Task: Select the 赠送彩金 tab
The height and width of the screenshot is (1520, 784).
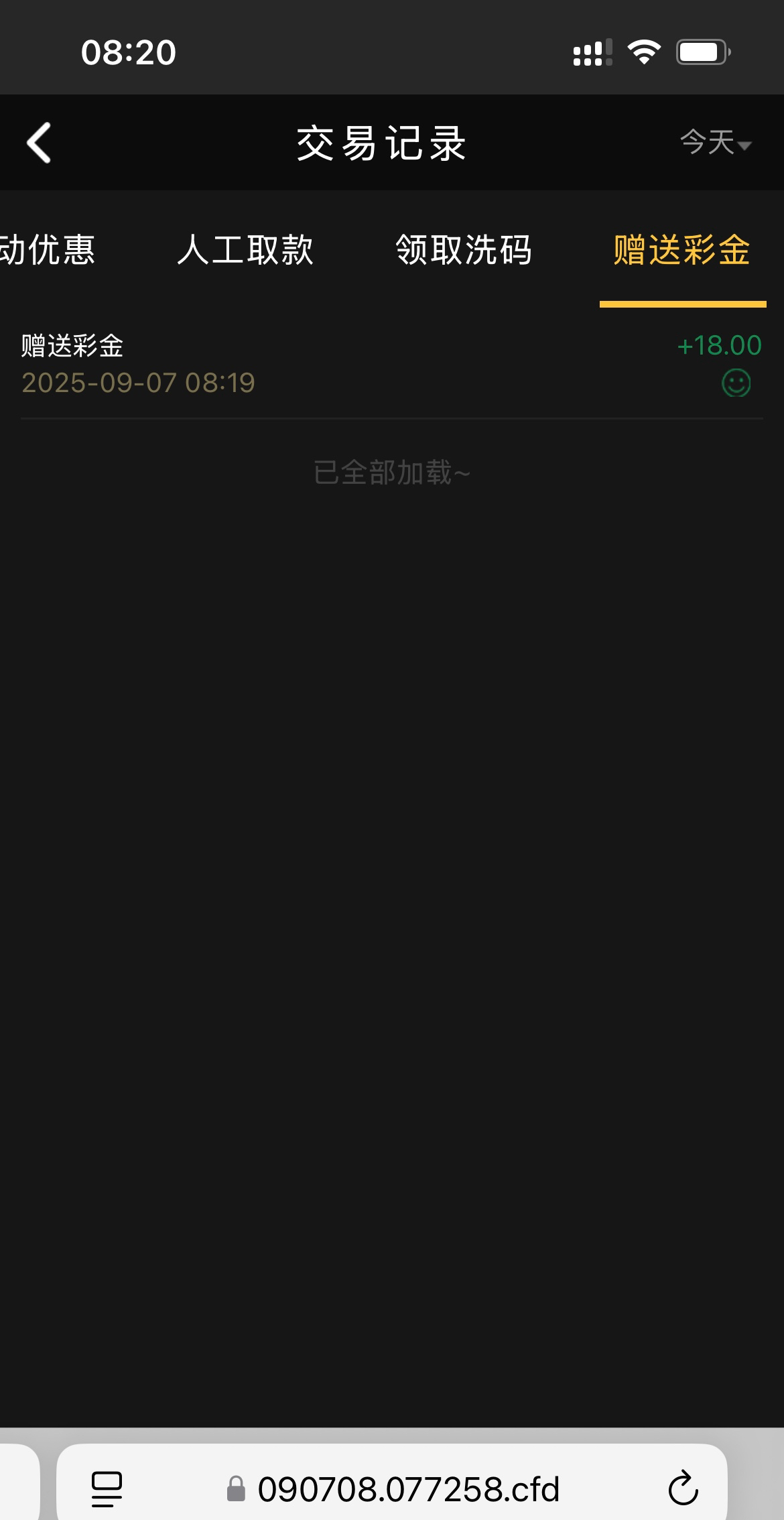Action: coord(681,251)
